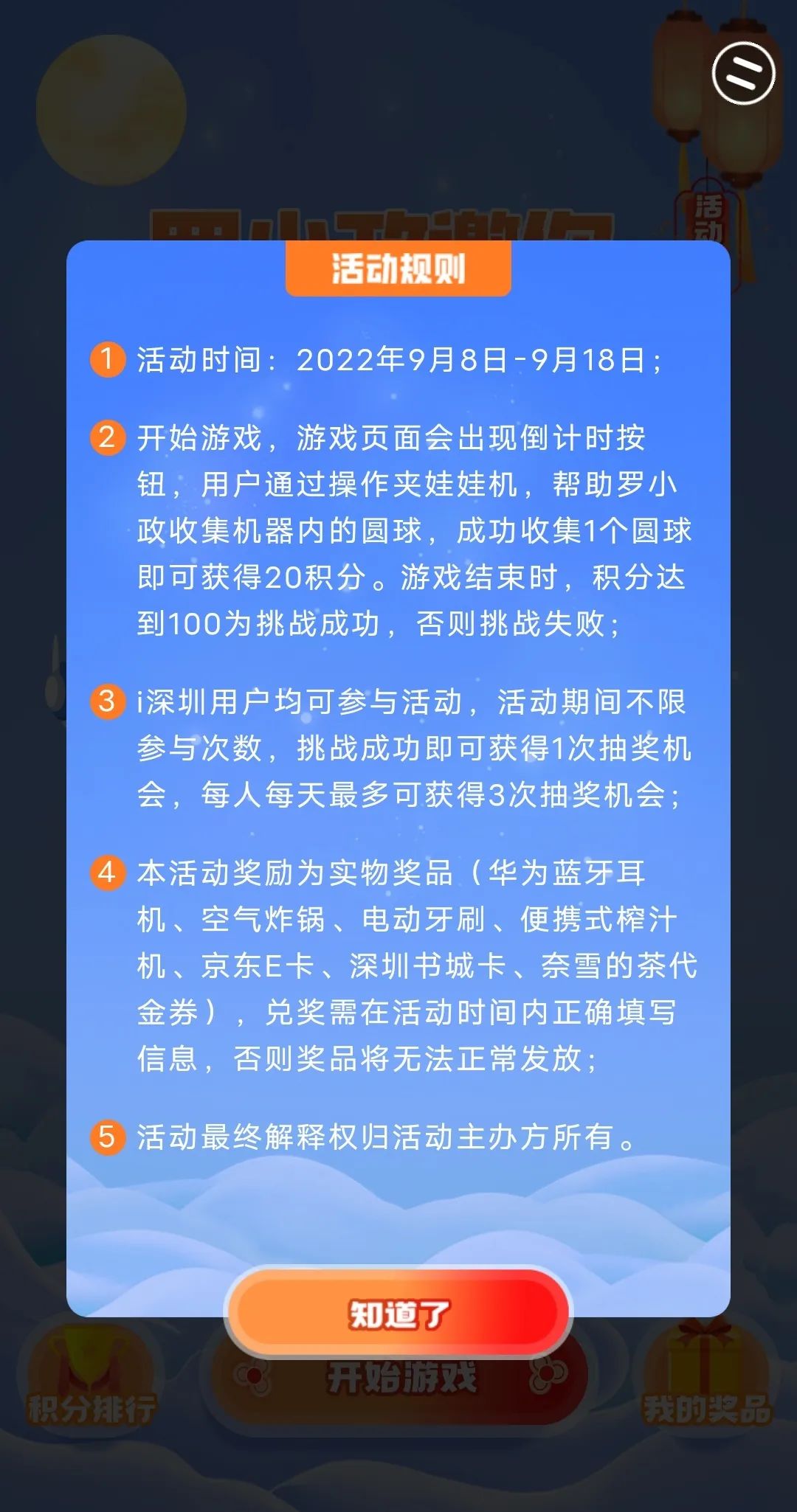Tap the 知道了 button to dismiss rules
Screen dimensions: 797x1512
coord(398,1314)
